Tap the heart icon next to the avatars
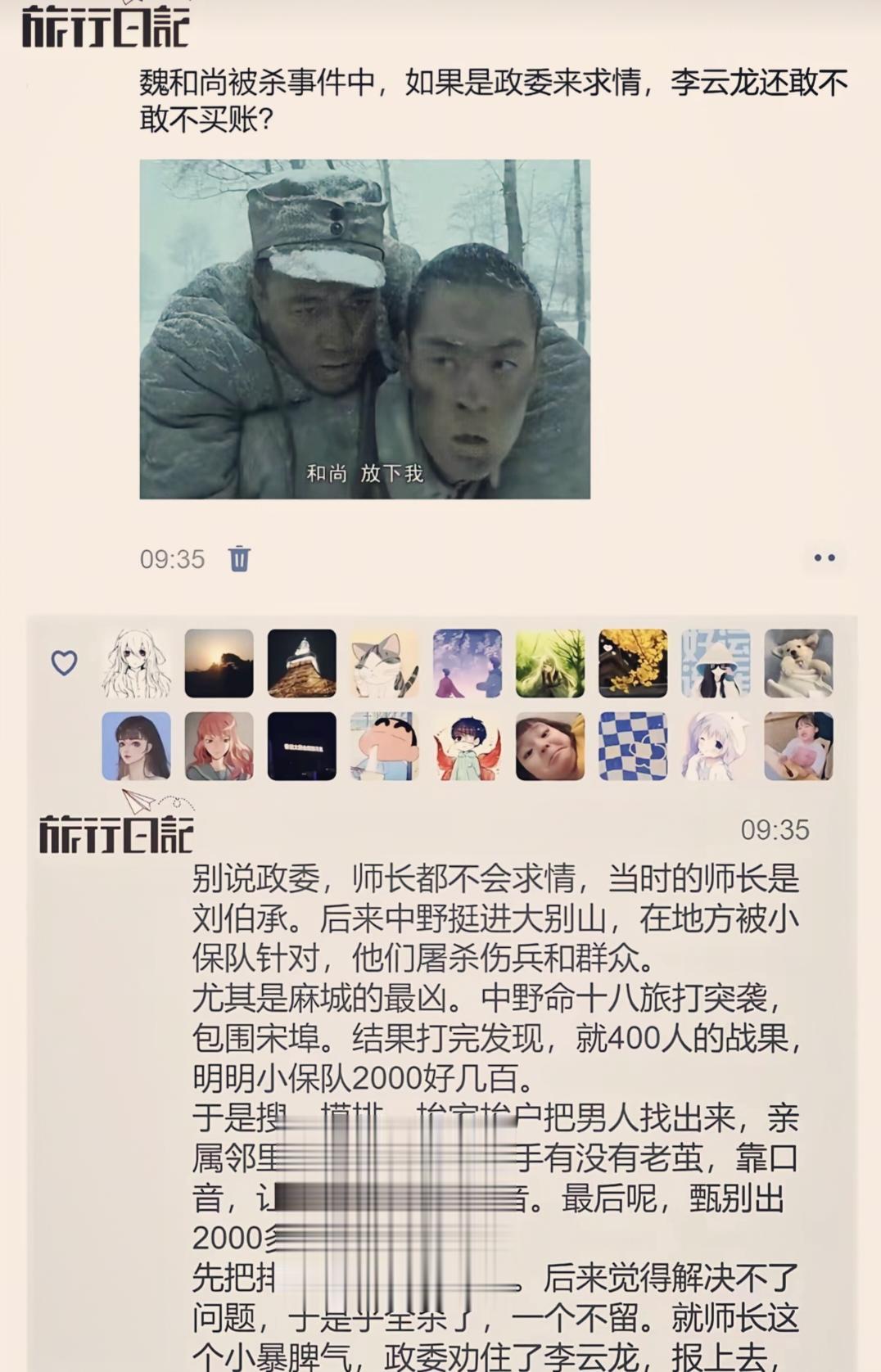Viewport: 881px width, 1372px height. click(x=63, y=661)
